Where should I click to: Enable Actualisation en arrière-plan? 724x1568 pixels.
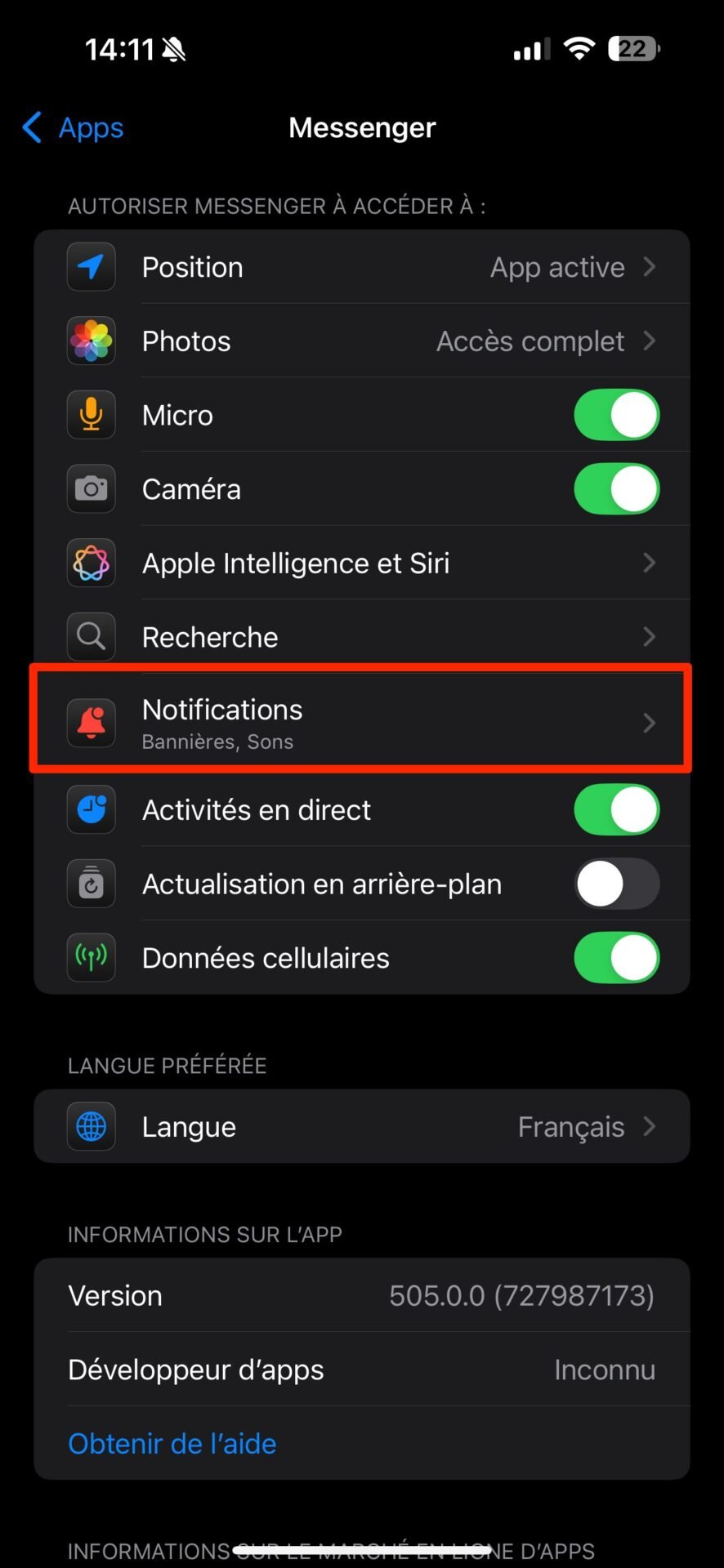[x=617, y=884]
